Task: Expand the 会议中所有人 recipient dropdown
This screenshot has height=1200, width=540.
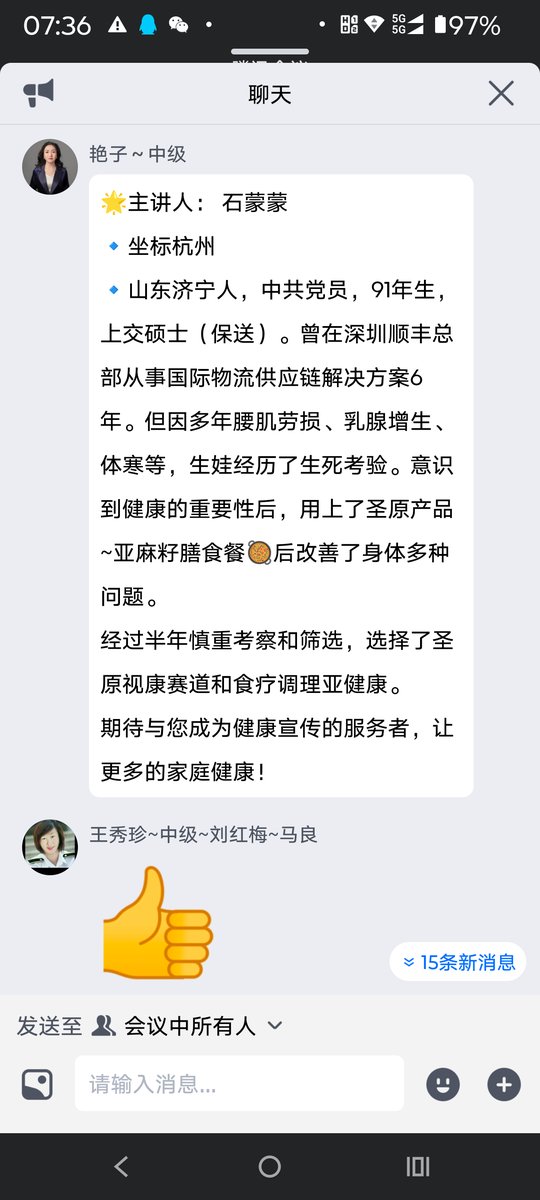Action: click(x=188, y=1026)
